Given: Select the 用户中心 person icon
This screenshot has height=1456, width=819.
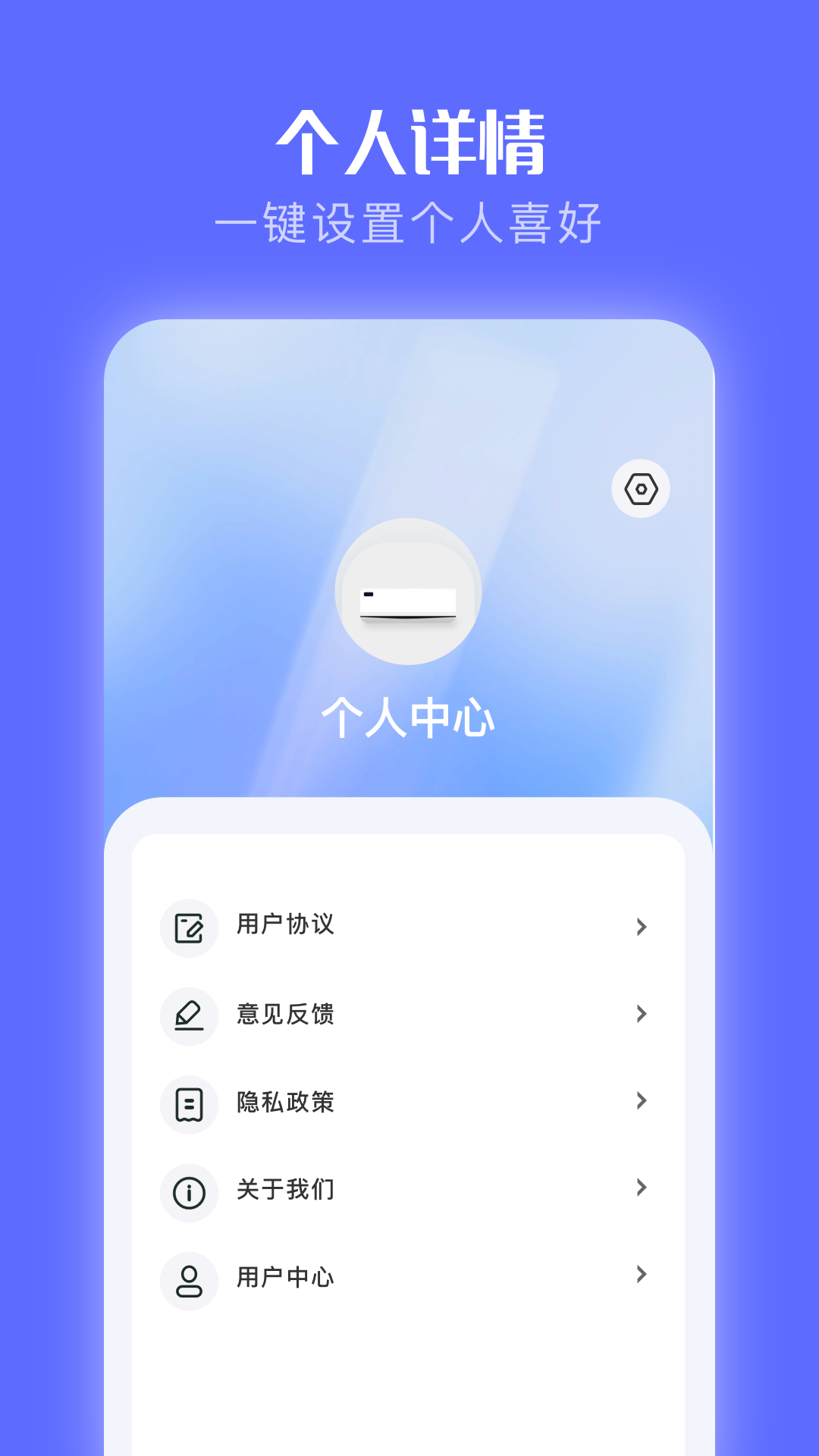Looking at the screenshot, I should 189,1278.
